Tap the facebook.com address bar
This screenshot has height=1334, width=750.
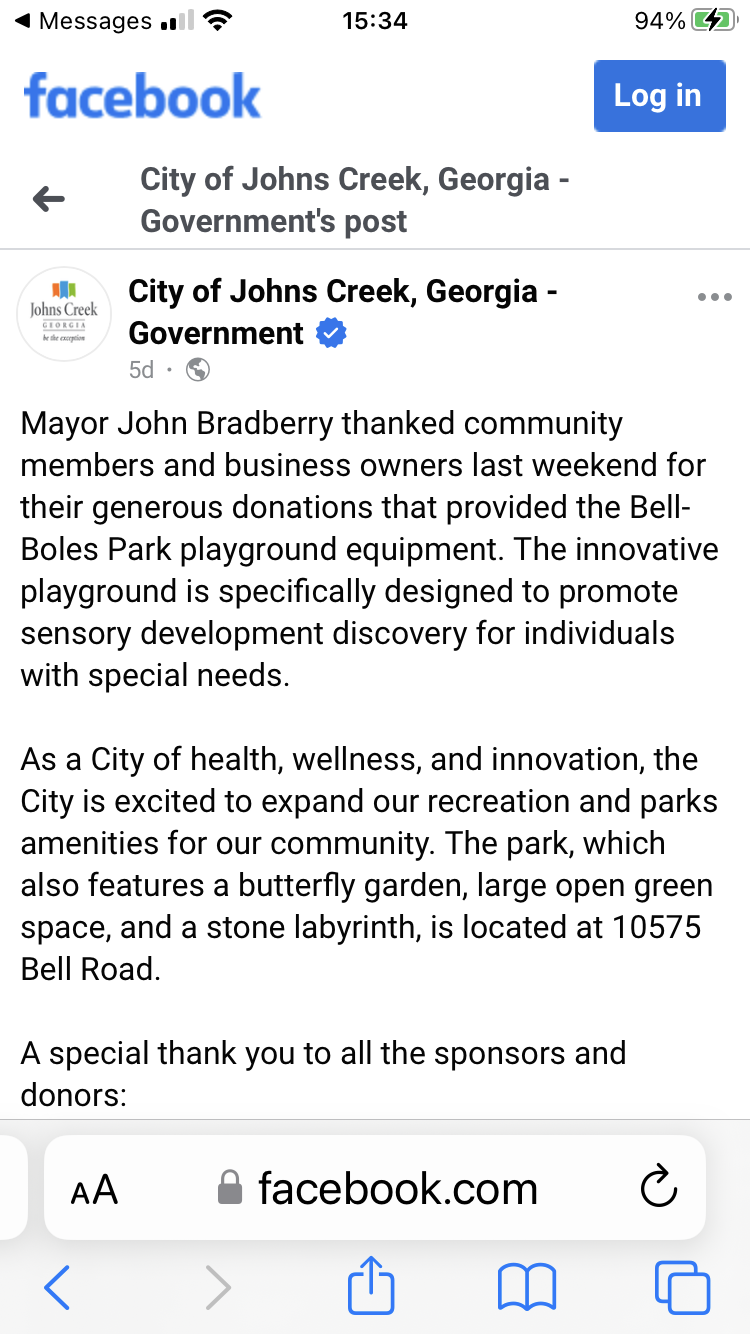coord(396,1189)
